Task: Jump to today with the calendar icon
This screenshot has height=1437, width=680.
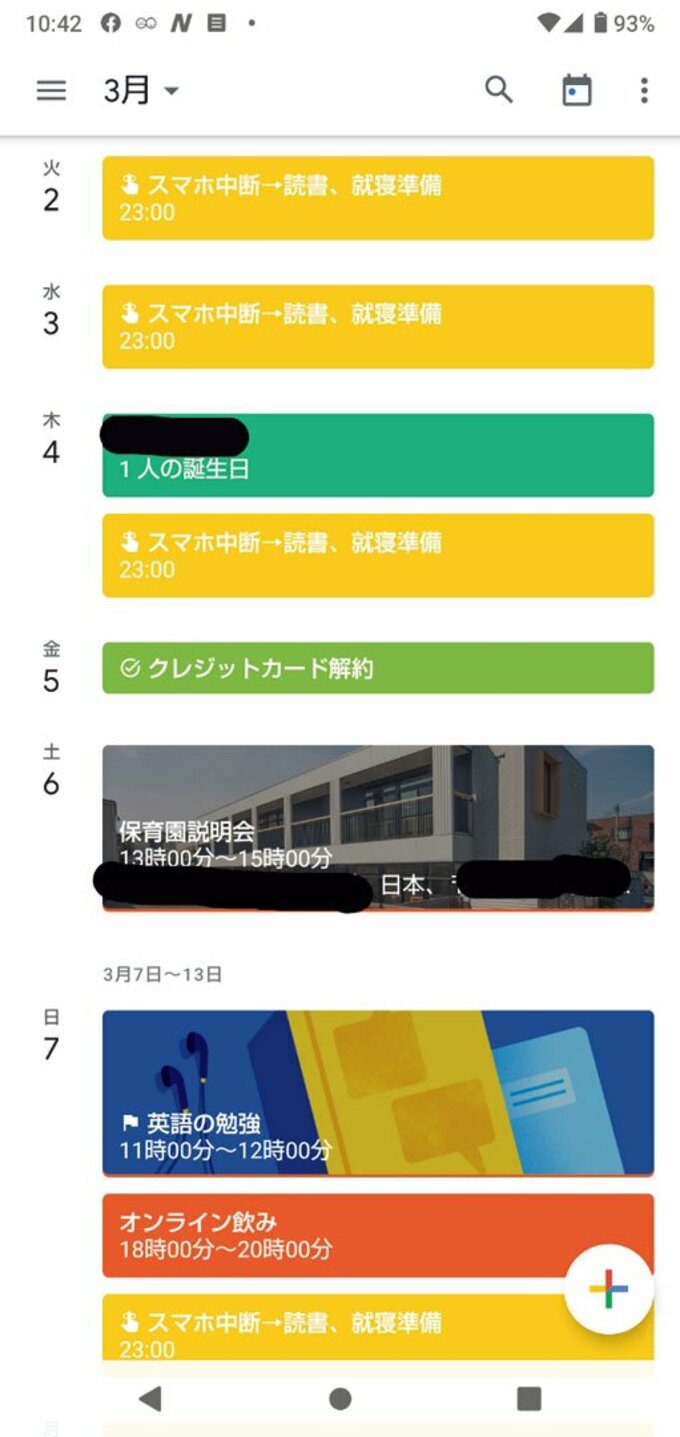Action: (576, 91)
